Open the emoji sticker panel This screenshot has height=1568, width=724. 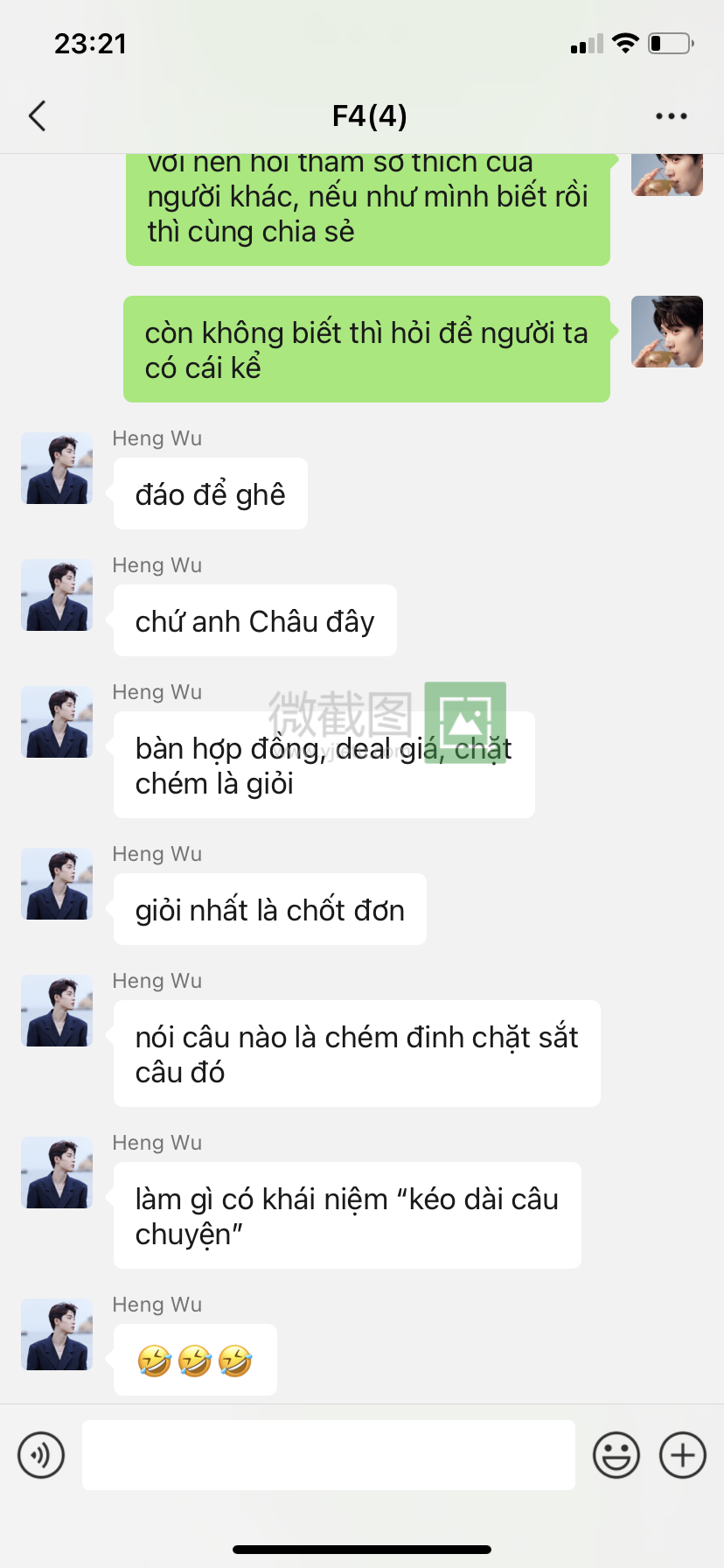point(616,1455)
